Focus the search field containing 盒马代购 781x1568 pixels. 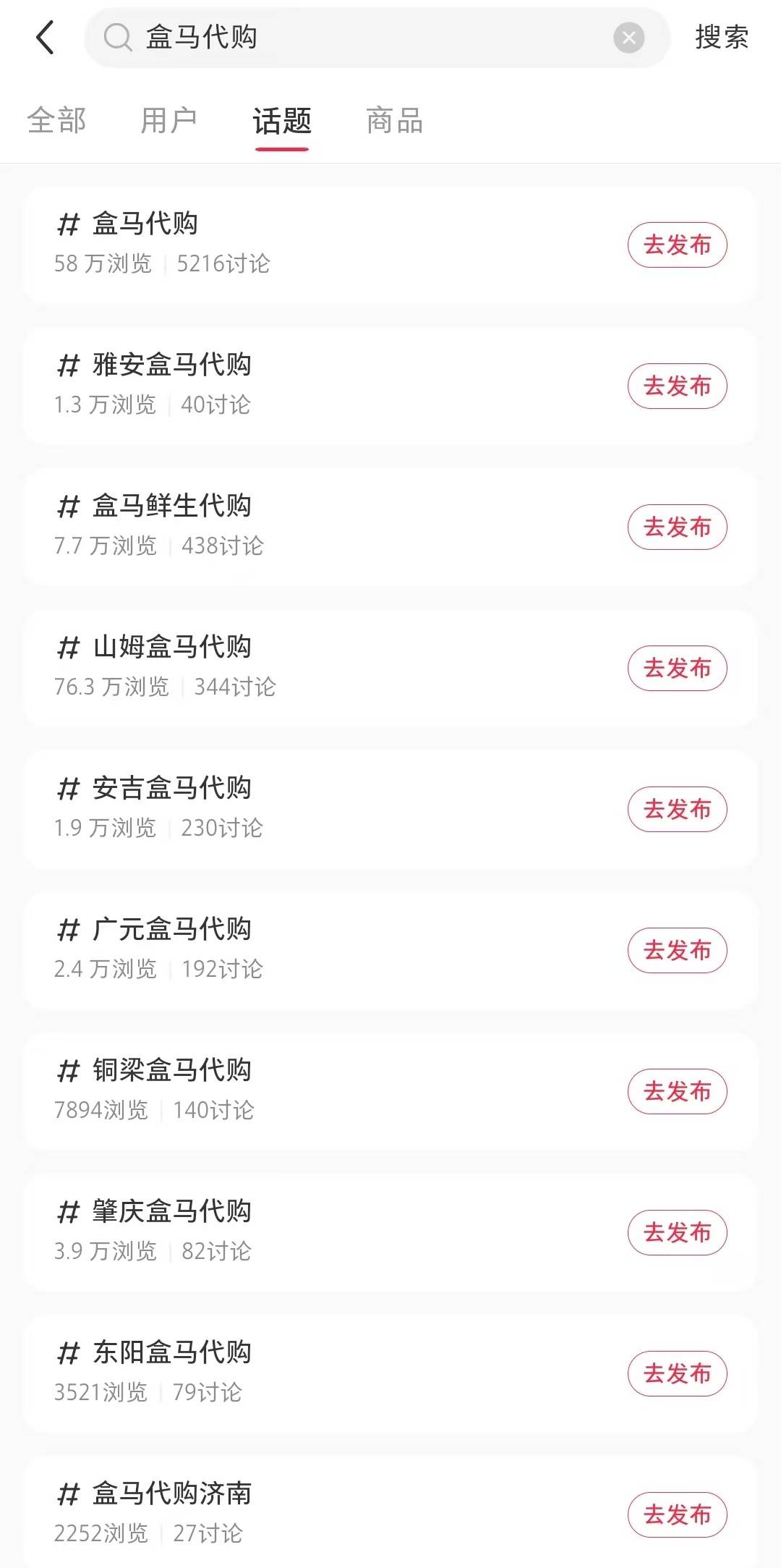click(362, 38)
